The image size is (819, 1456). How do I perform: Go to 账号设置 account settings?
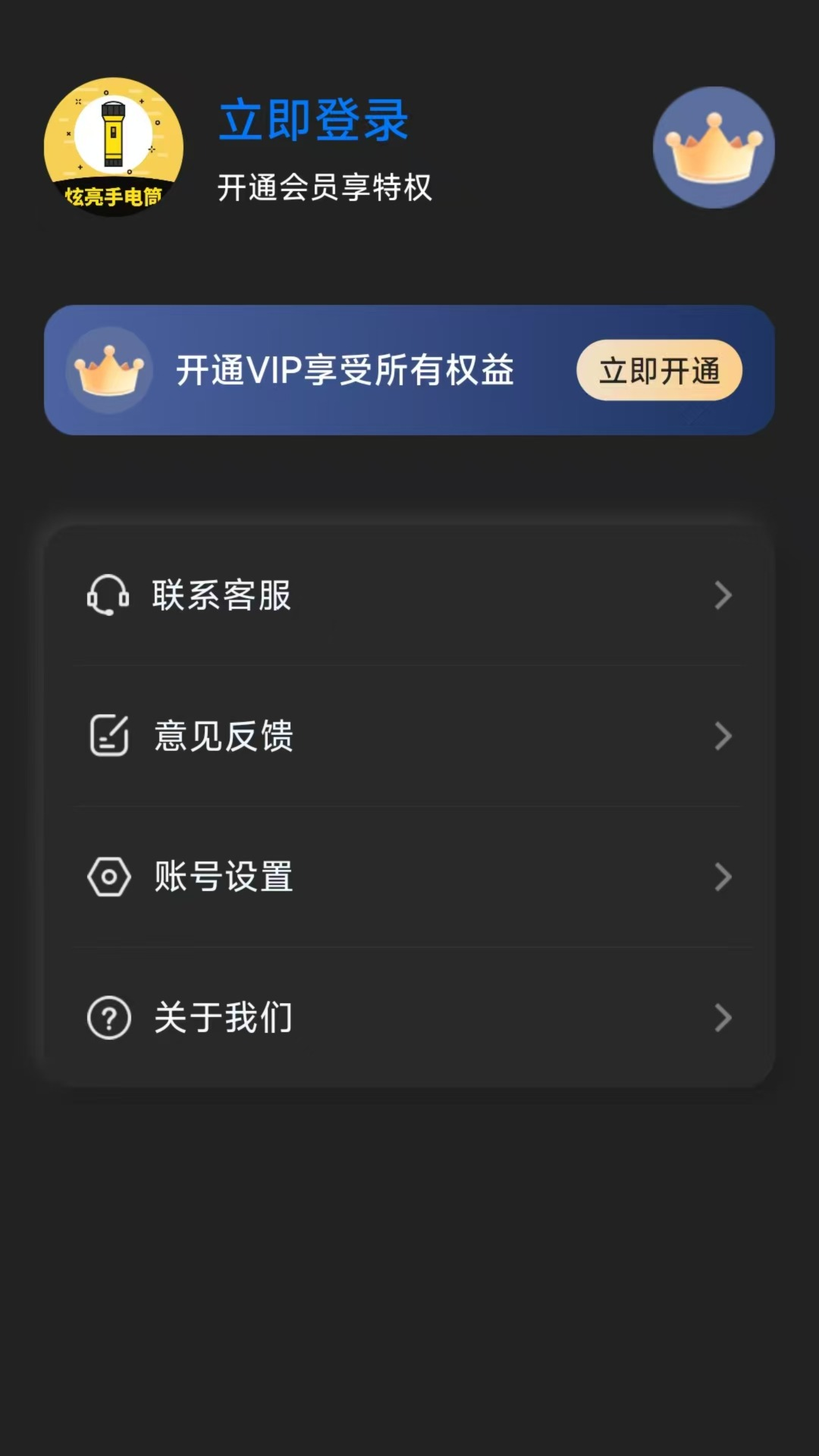click(x=409, y=877)
